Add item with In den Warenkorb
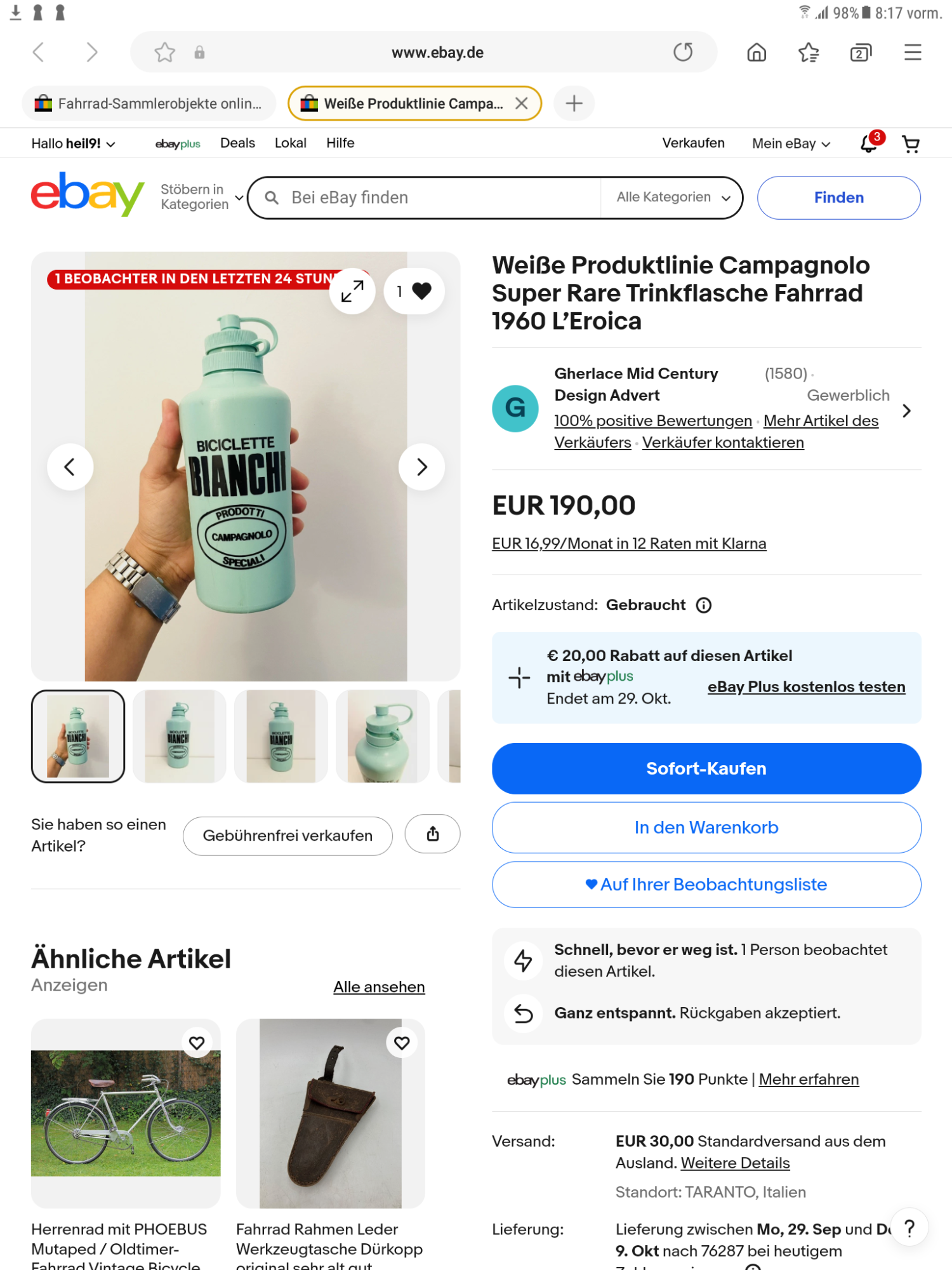Screen dimensions: 952x1270 click(x=706, y=827)
